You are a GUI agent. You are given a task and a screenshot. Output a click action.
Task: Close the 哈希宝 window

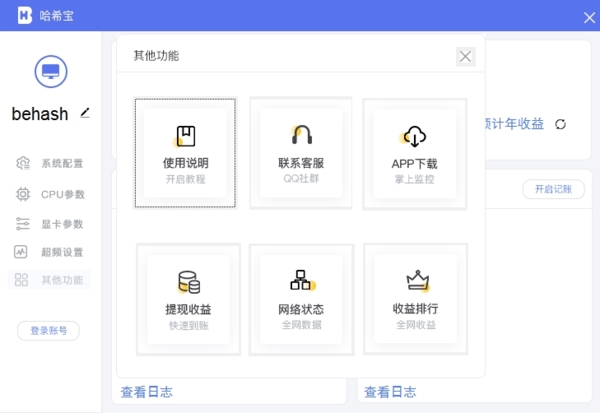pos(589,17)
